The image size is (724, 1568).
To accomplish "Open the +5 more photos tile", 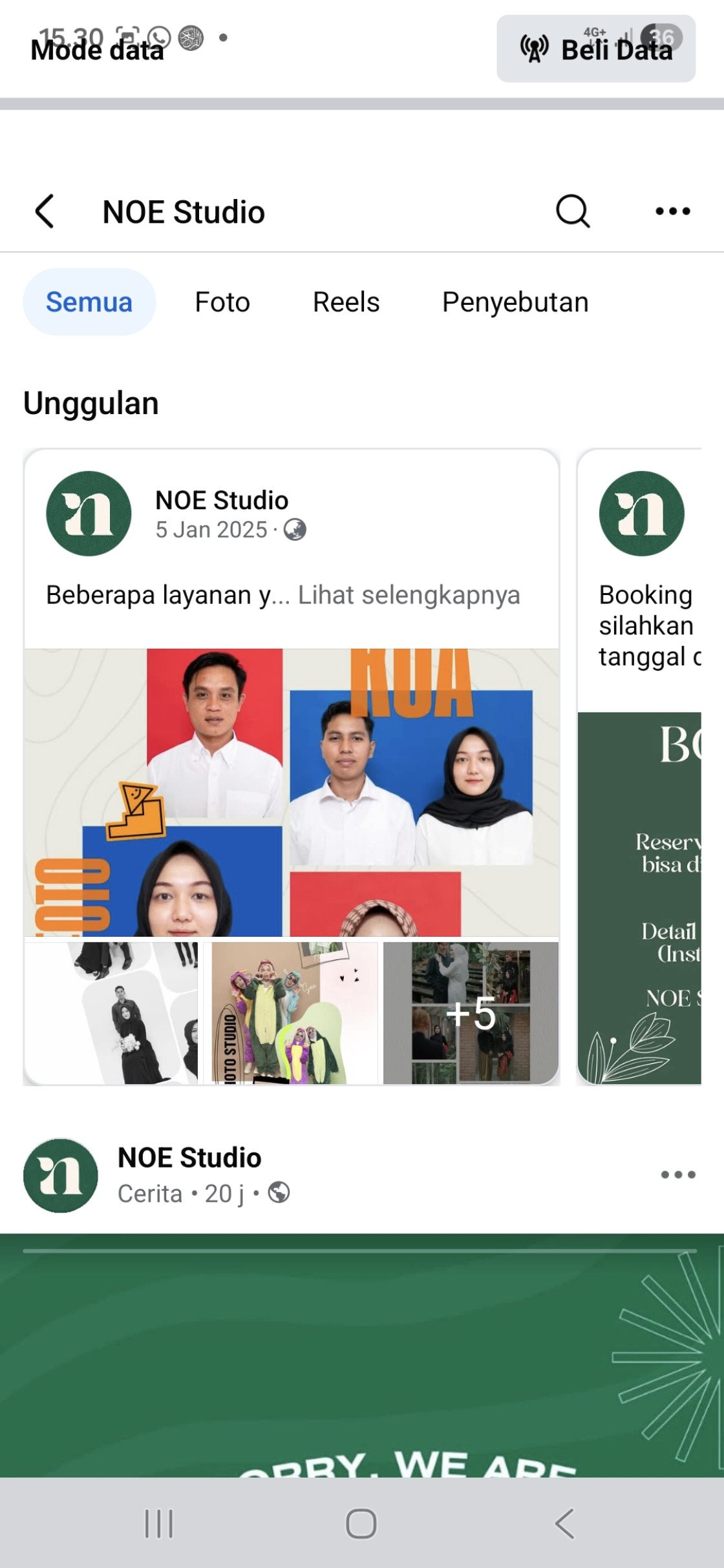I will click(471, 1012).
